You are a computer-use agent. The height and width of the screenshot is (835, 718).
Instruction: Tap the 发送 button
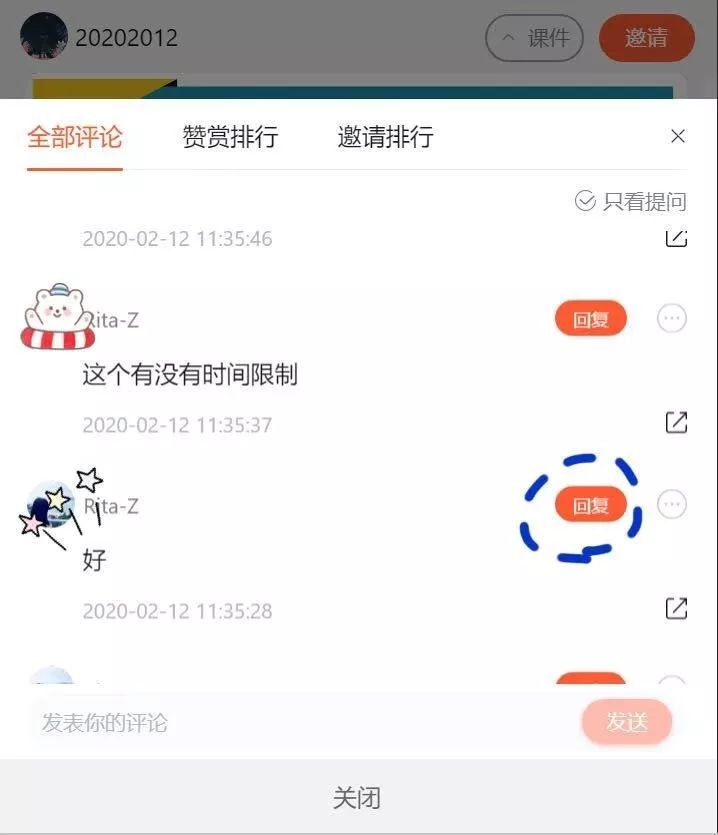[626, 722]
